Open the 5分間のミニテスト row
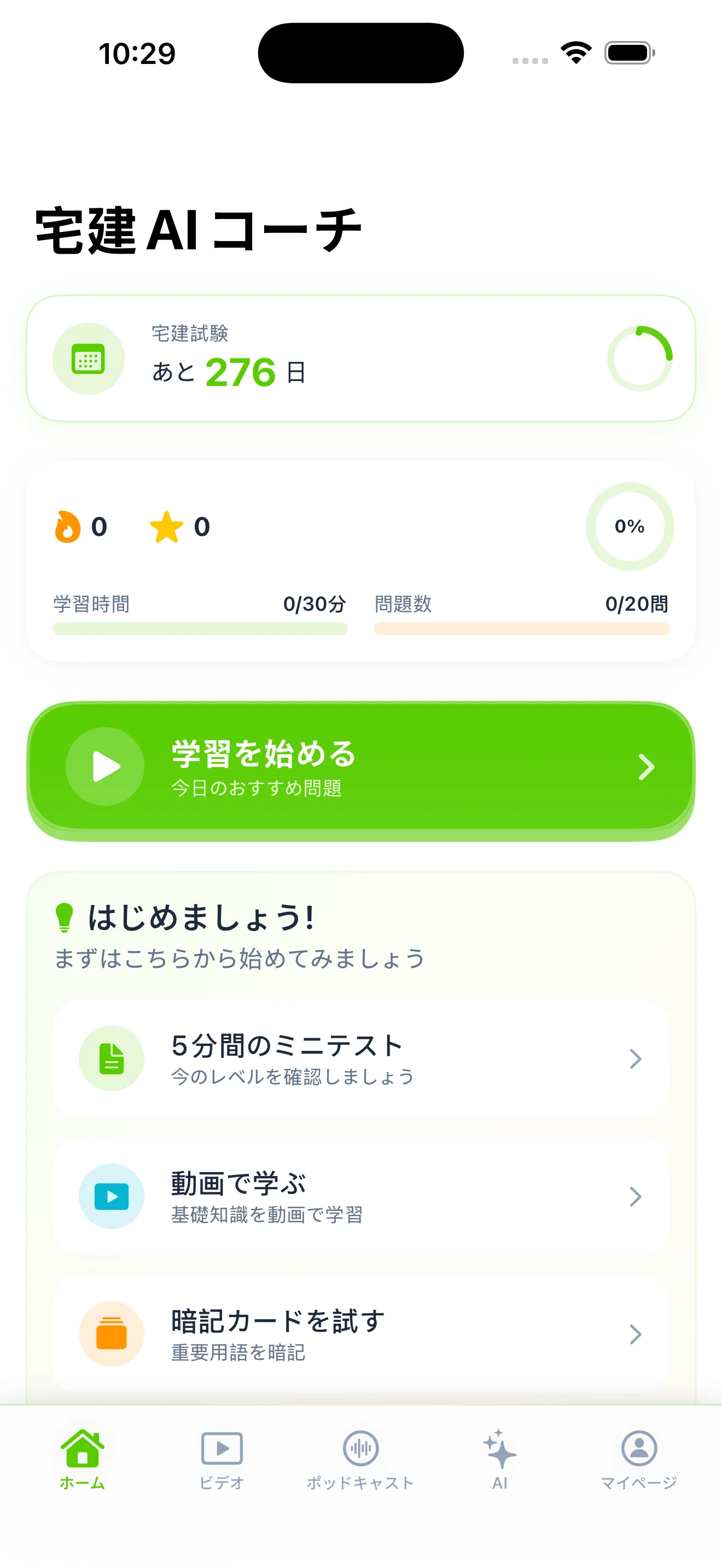722x1568 pixels. [x=360, y=1058]
